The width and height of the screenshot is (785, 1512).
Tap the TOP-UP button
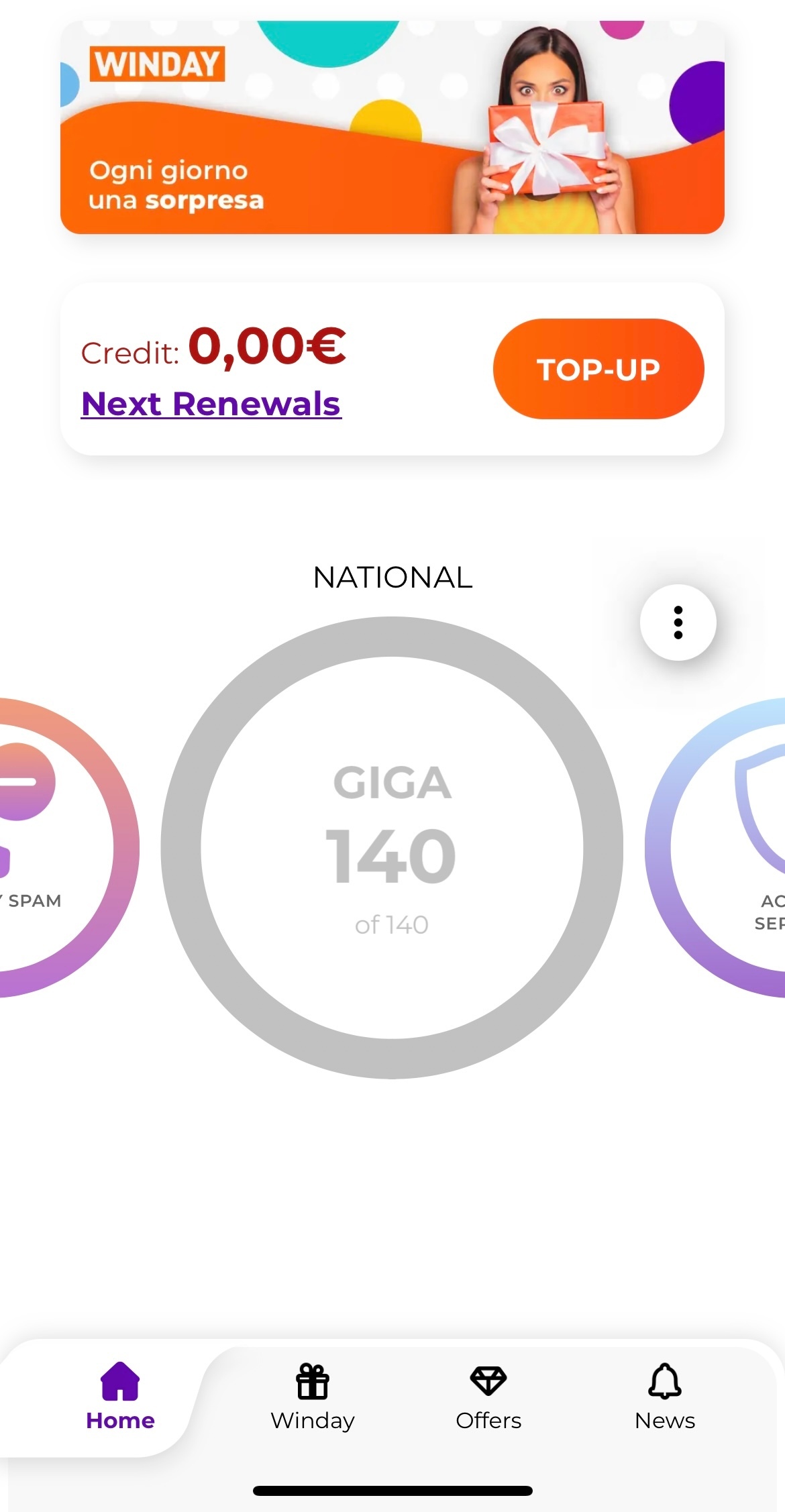(x=598, y=369)
